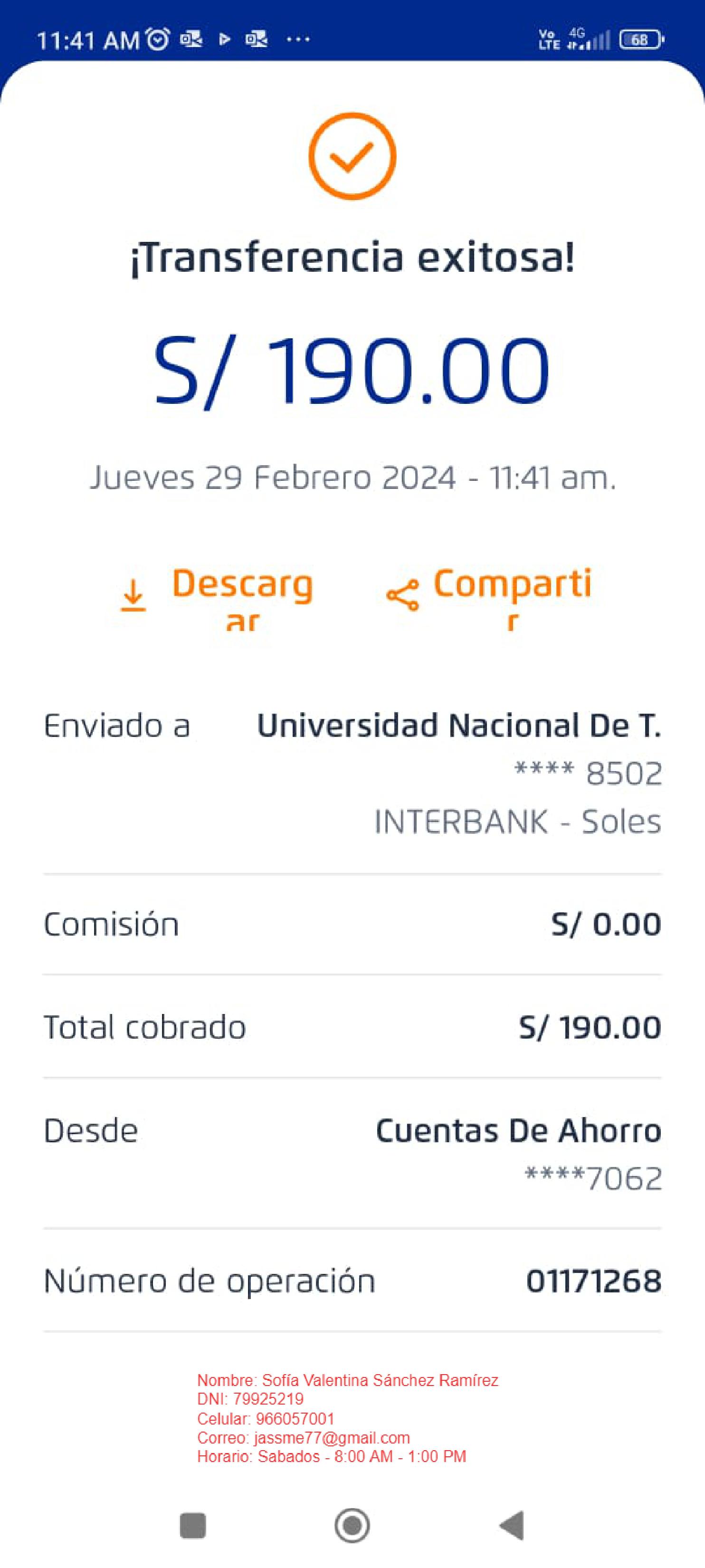This screenshot has height=1568, width=705.
Task: Share the receipt using Compartir
Action: [489, 595]
